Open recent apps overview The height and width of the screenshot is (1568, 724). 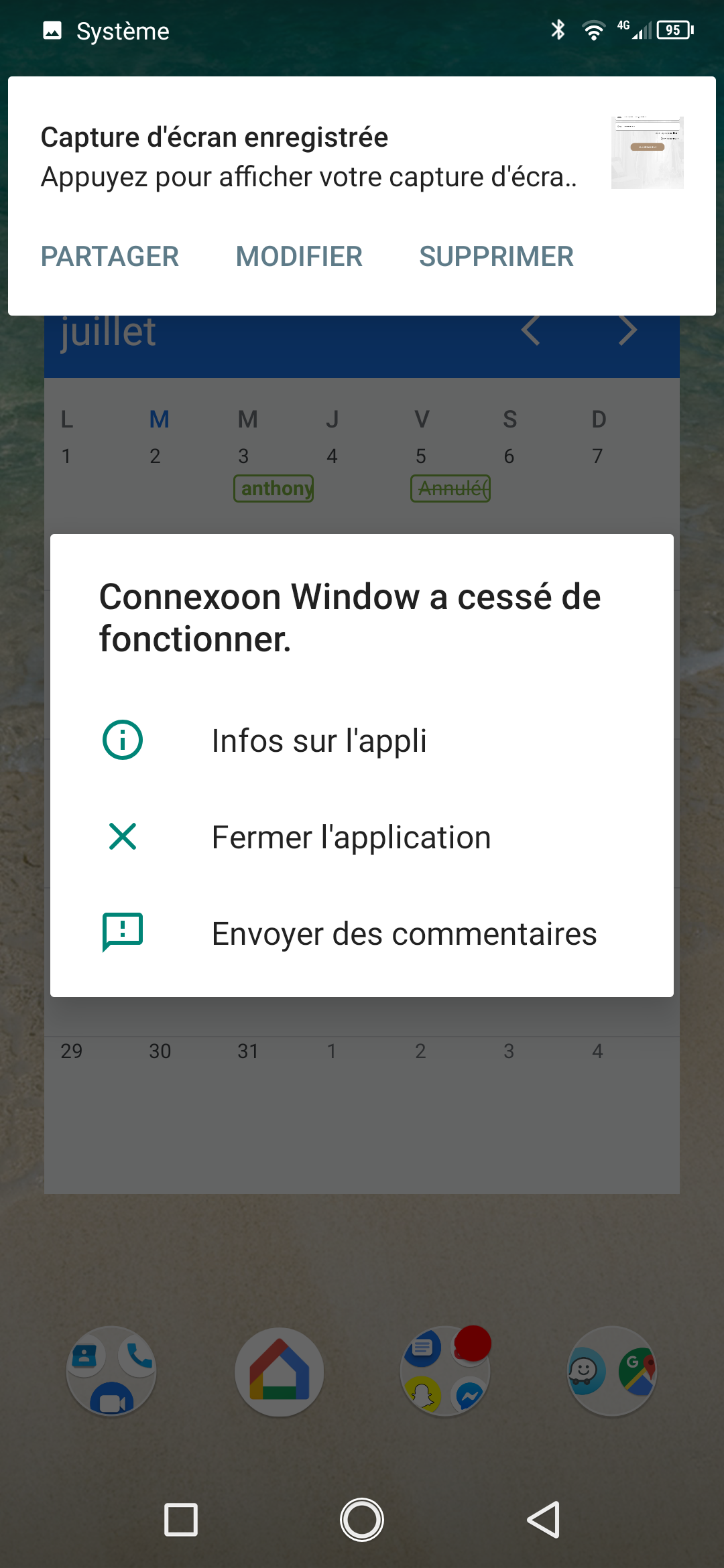pos(181,1519)
